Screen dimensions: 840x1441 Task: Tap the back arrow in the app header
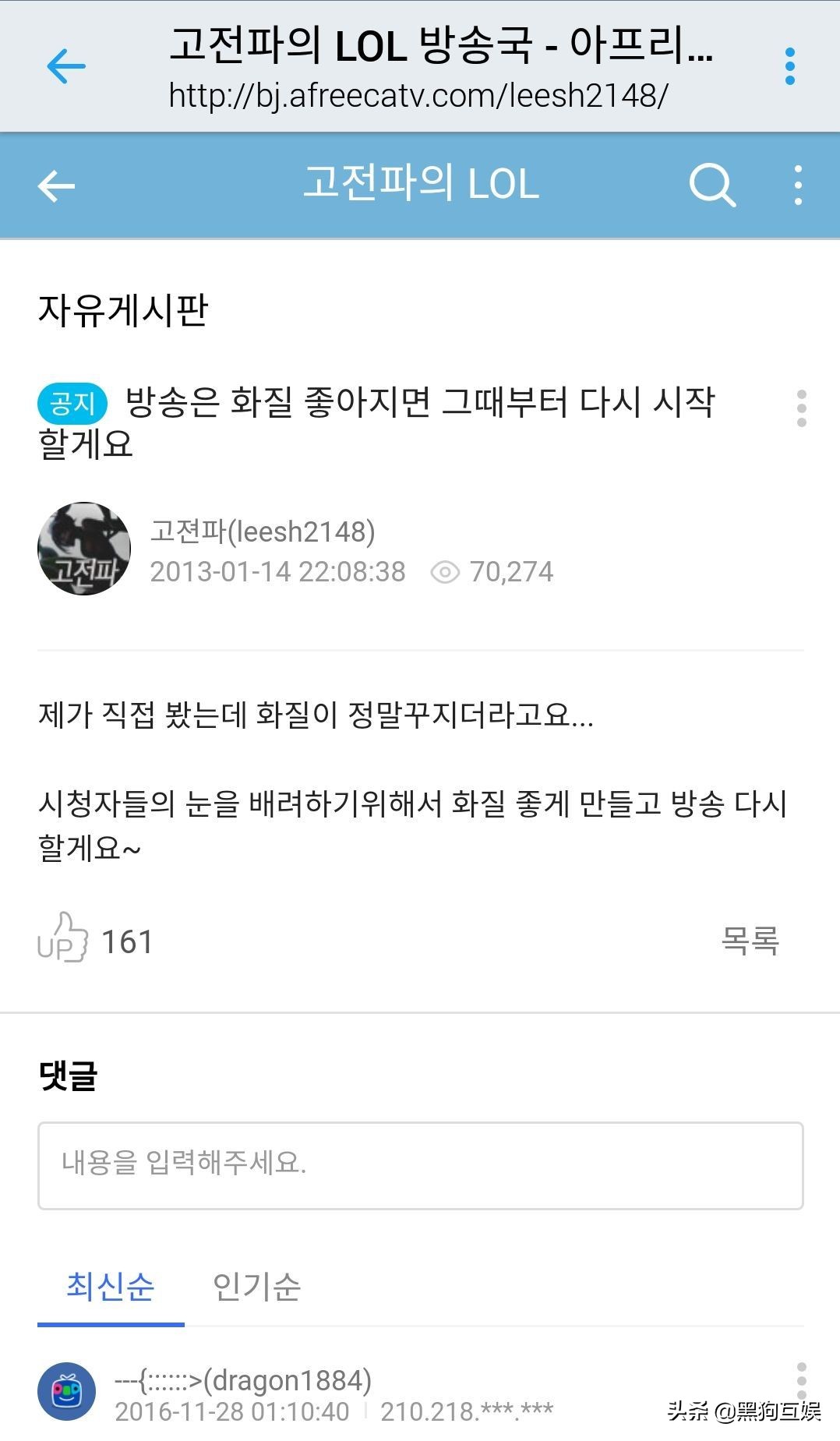point(55,185)
